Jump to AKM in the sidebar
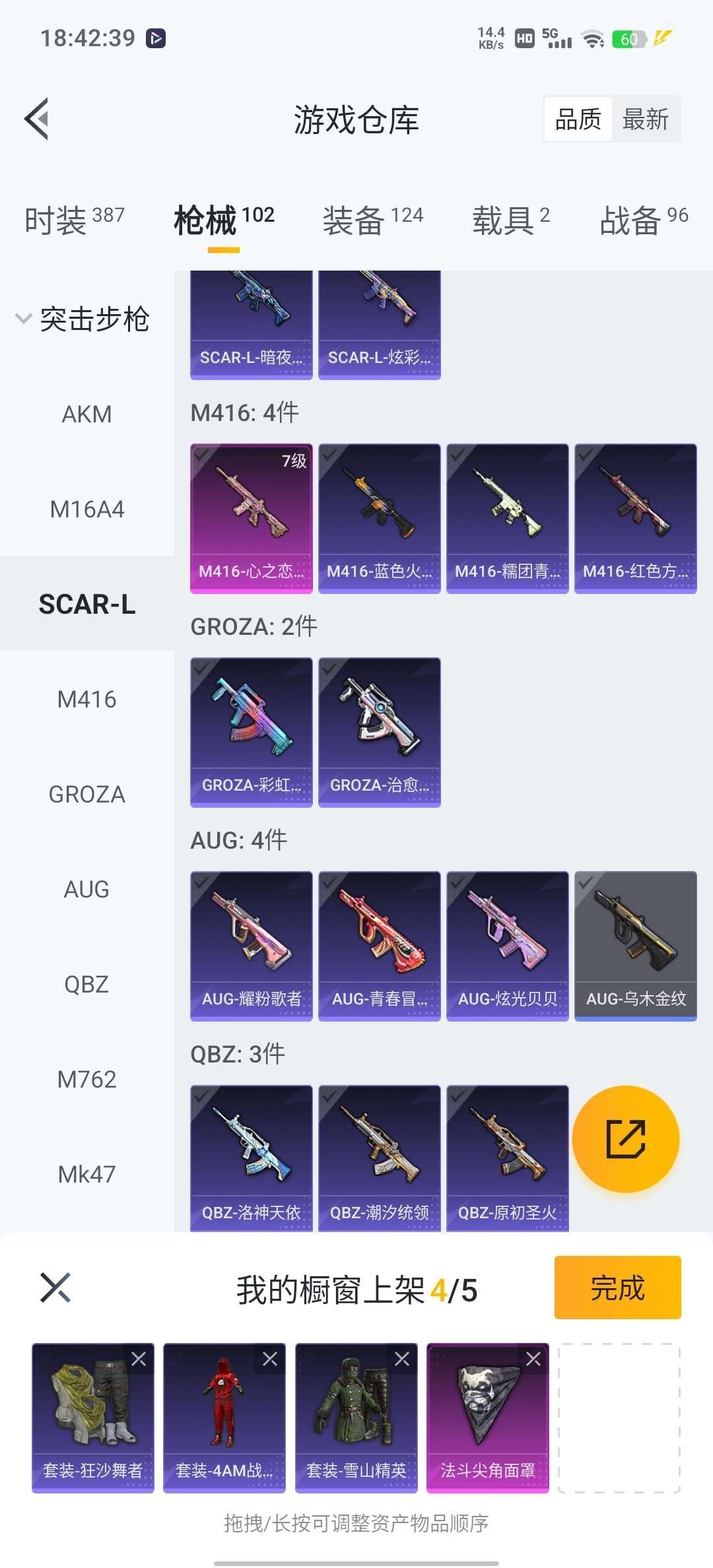 pyautogui.click(x=86, y=414)
